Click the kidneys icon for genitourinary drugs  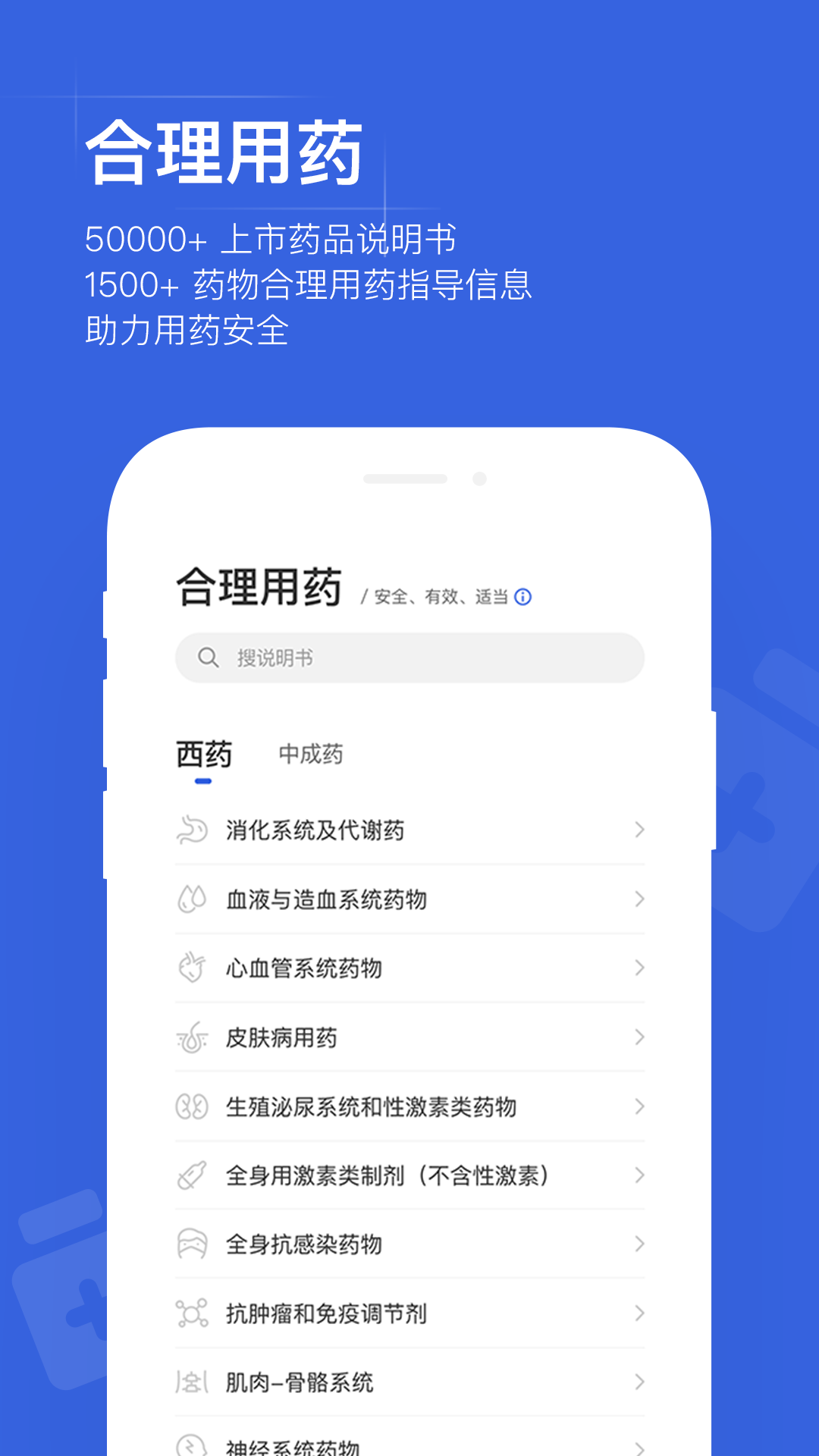[x=194, y=1106]
